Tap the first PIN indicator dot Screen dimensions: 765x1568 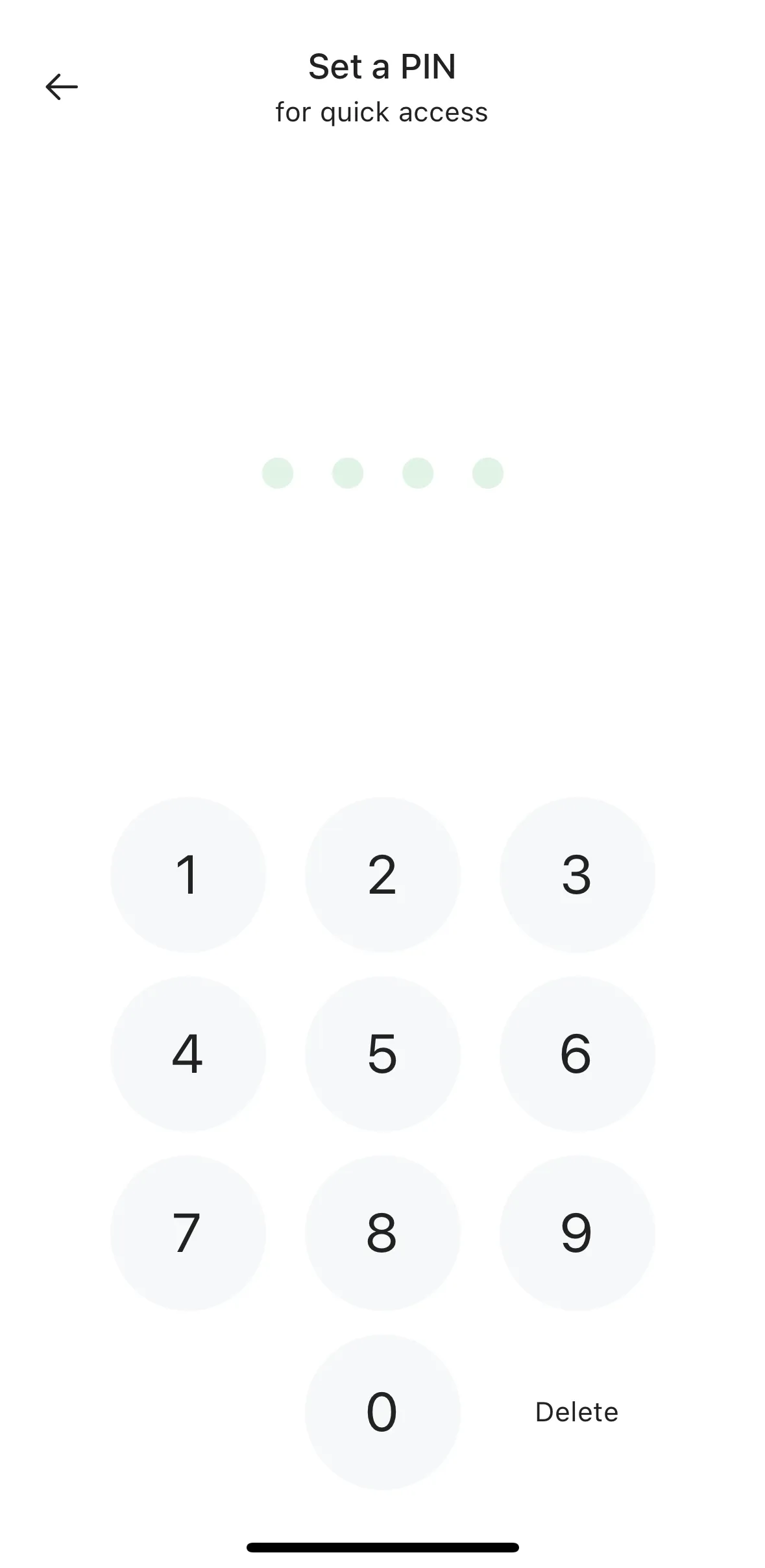(x=277, y=473)
